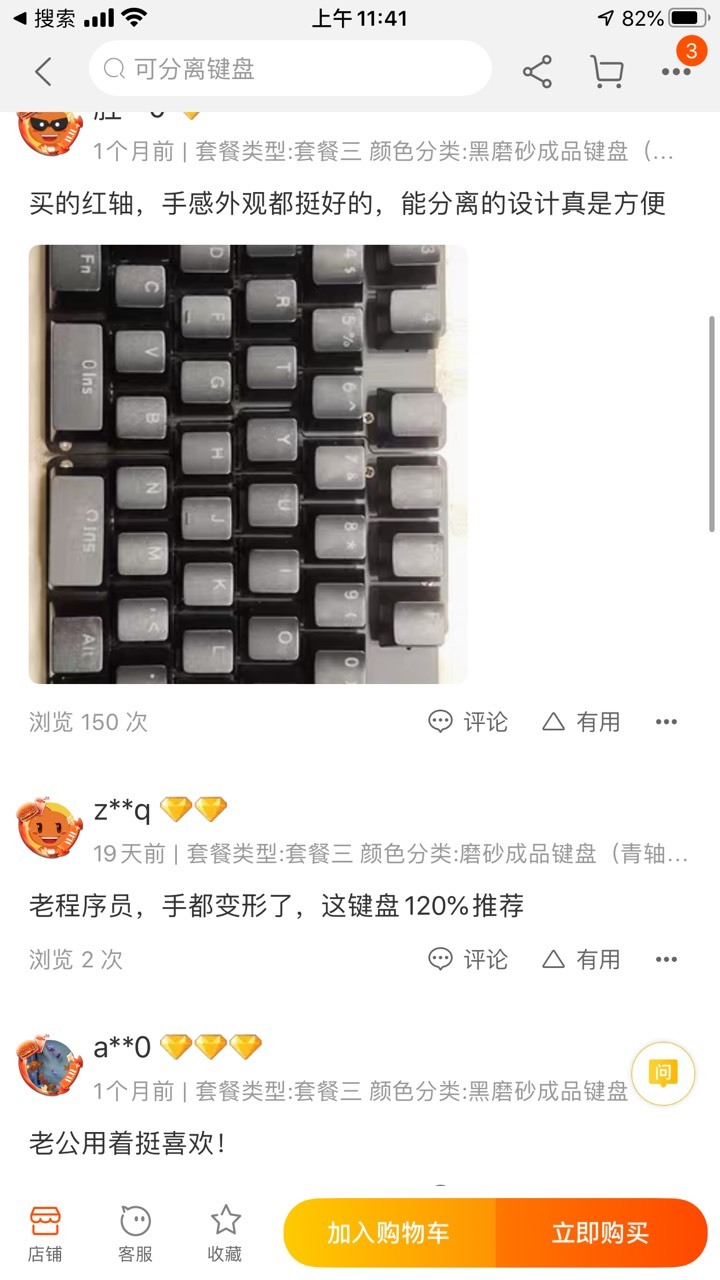
Task: Open more options for z**q's review
Action: [667, 959]
